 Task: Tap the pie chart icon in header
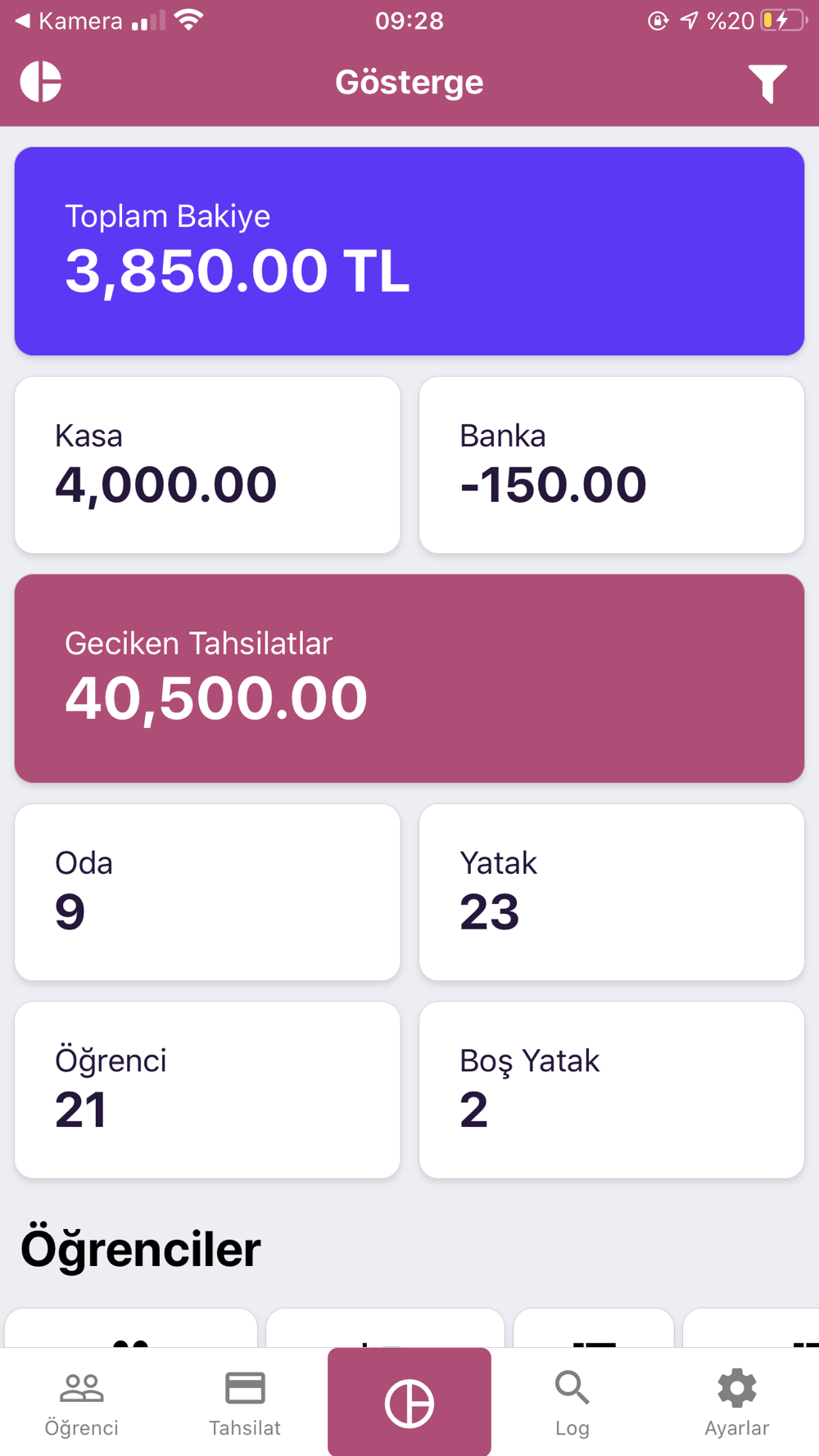pyautogui.click(x=41, y=82)
